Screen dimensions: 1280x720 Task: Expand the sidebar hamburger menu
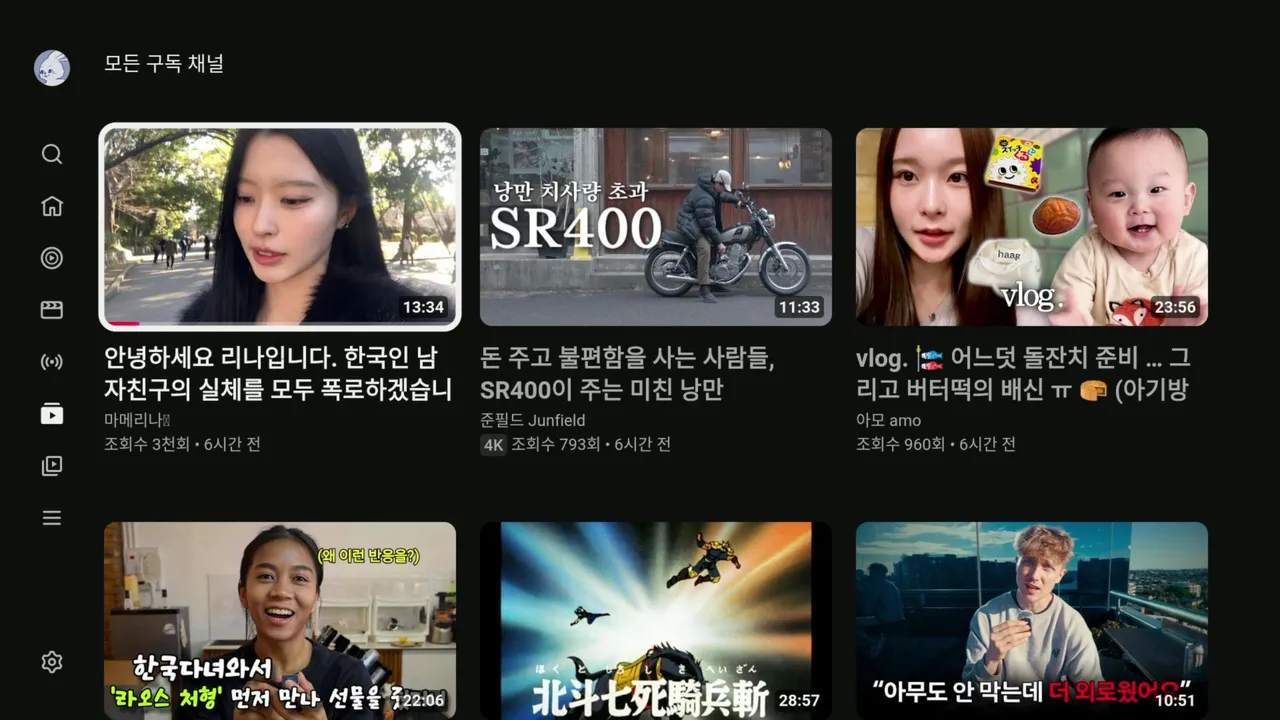(52, 518)
